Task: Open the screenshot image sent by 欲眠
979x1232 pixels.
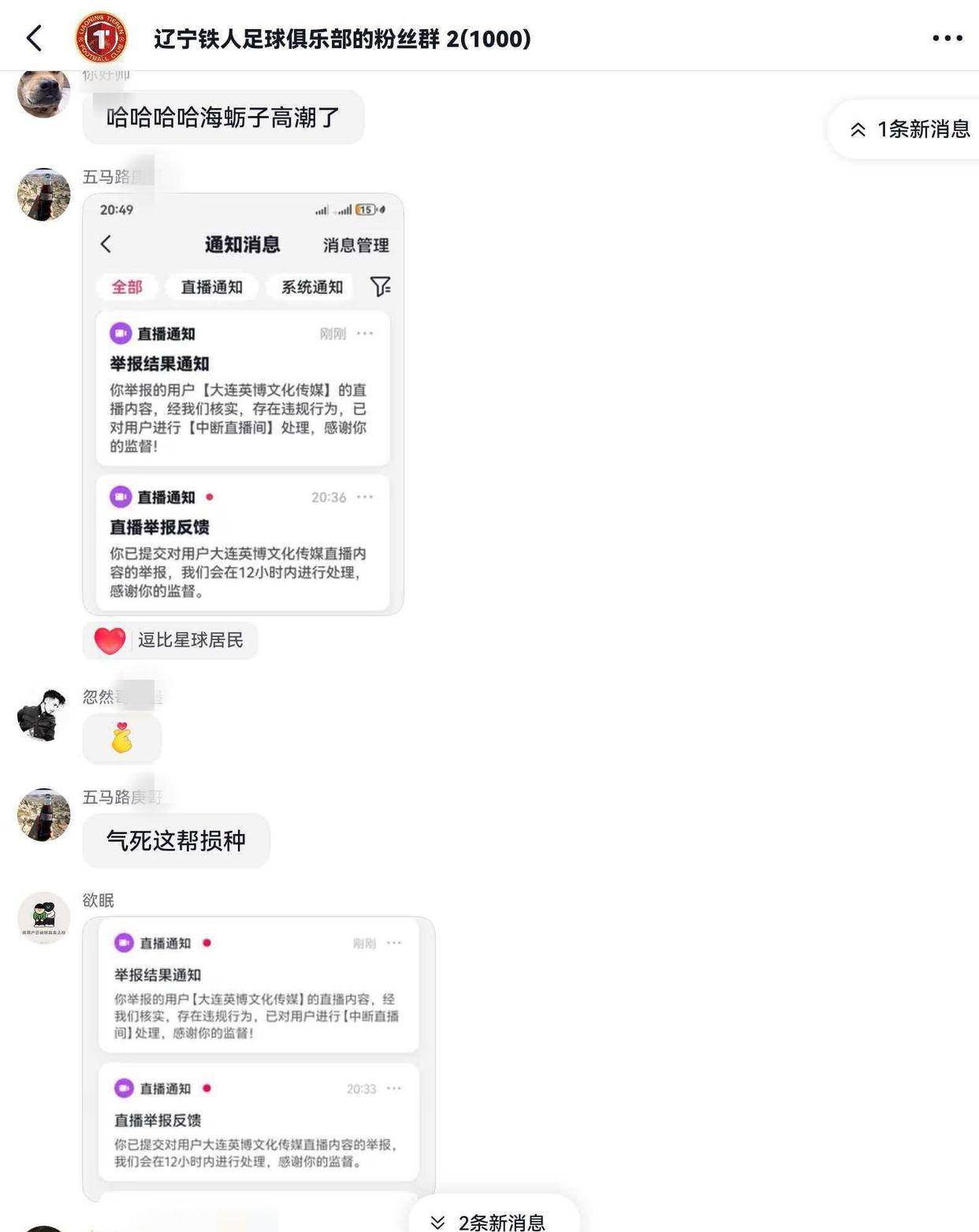Action: tap(259, 1056)
